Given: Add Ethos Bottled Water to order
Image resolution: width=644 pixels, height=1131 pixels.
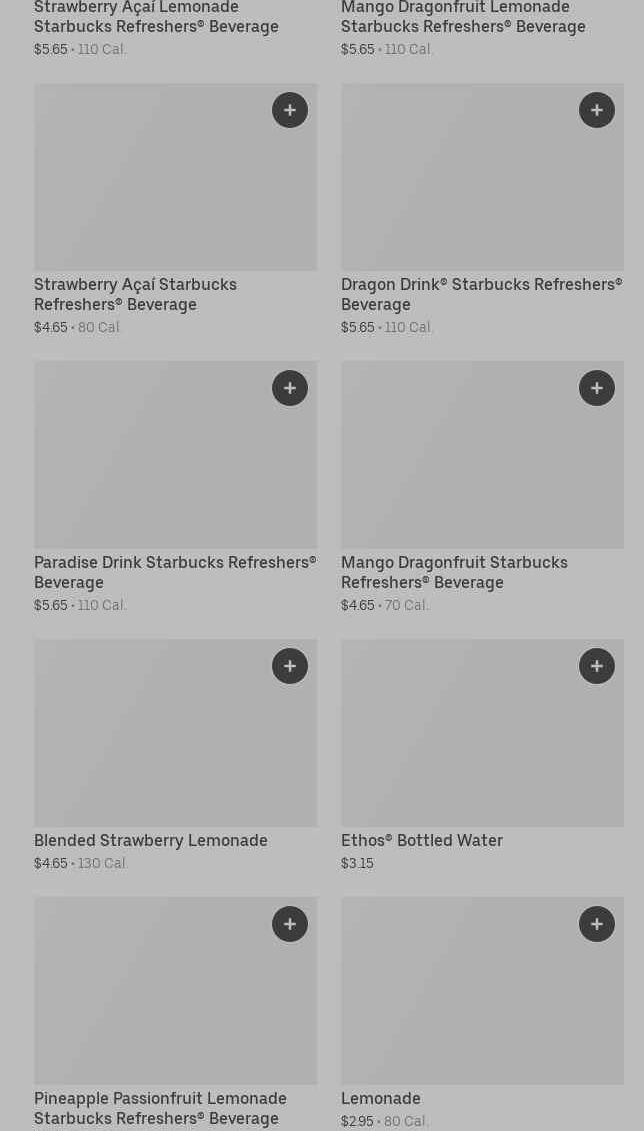Looking at the screenshot, I should click(597, 666).
